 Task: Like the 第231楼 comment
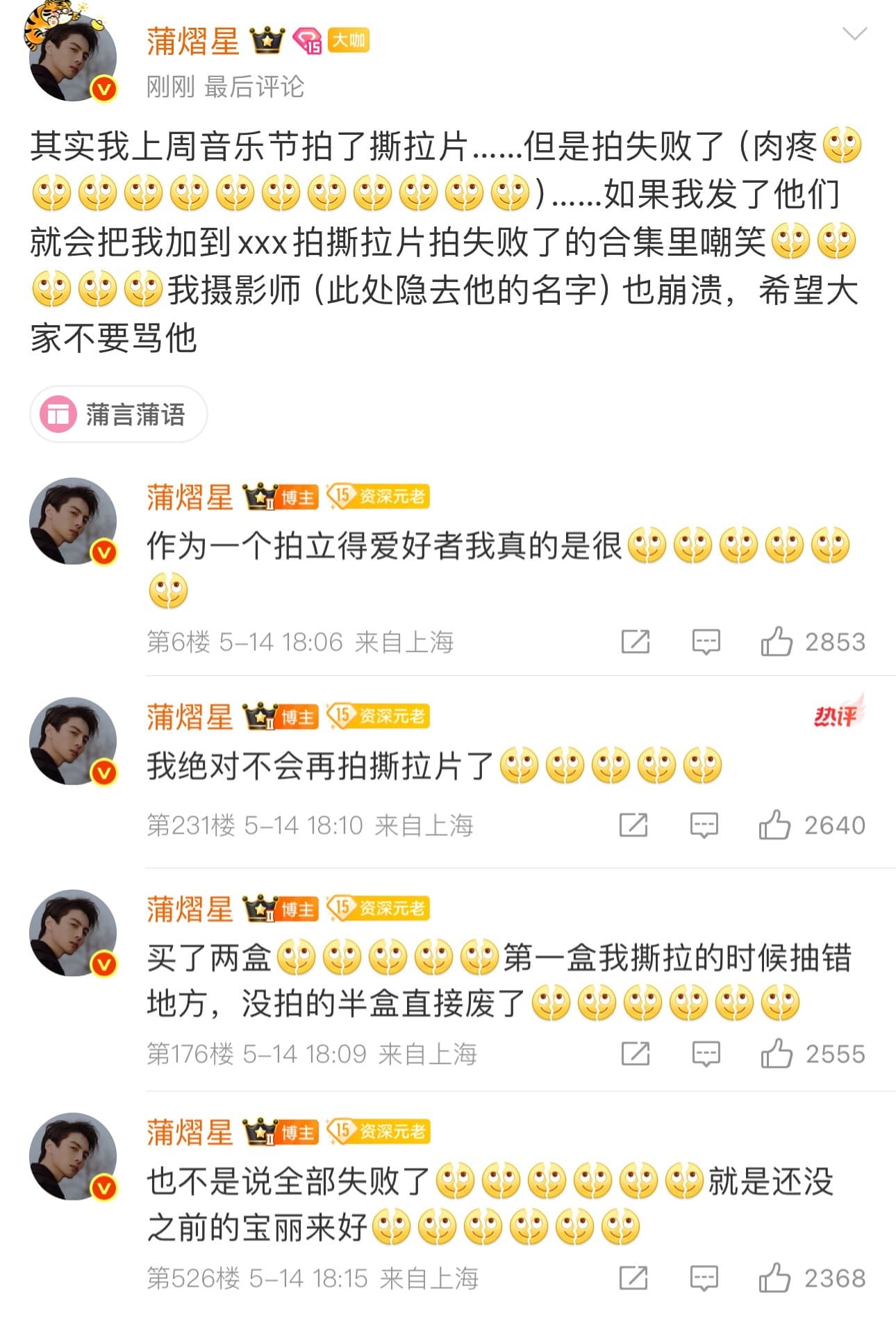tap(775, 825)
